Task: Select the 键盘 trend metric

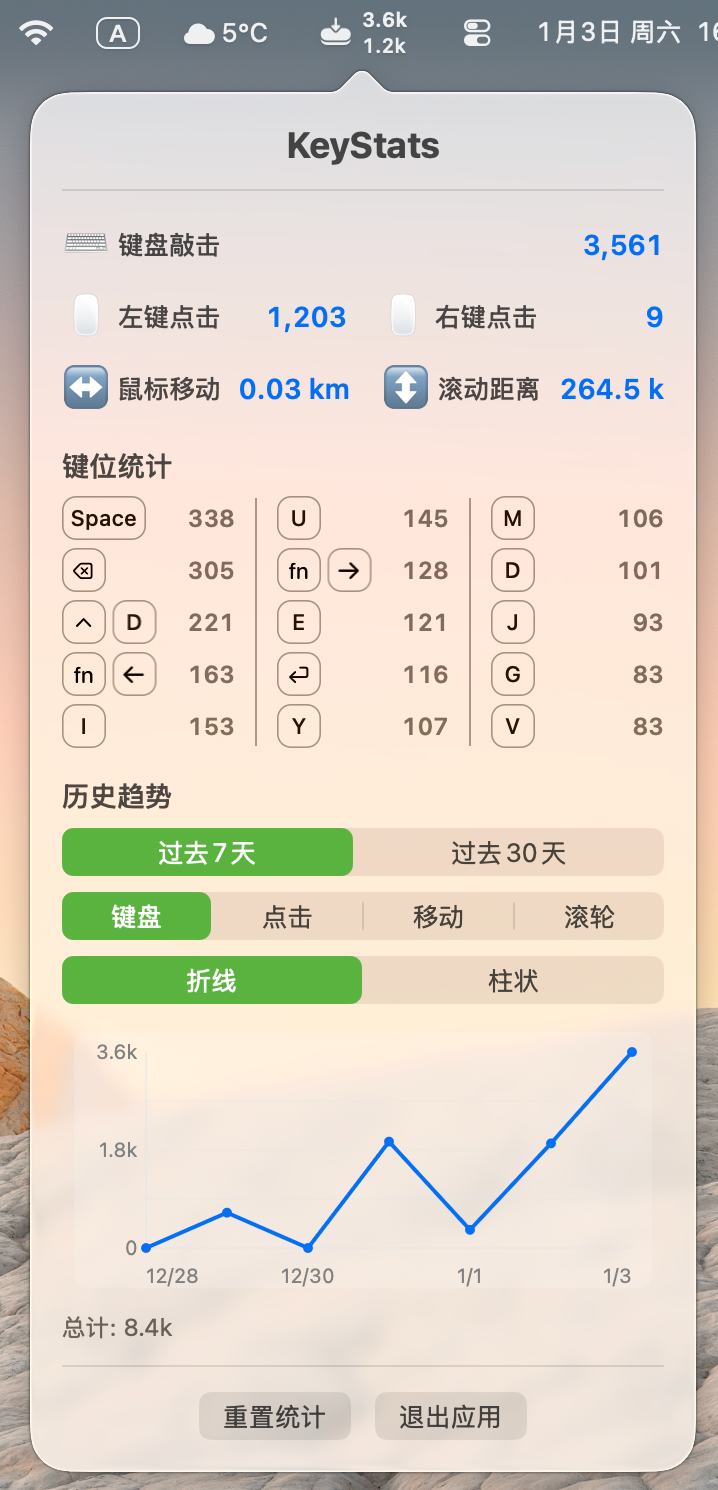Action: [x=137, y=916]
